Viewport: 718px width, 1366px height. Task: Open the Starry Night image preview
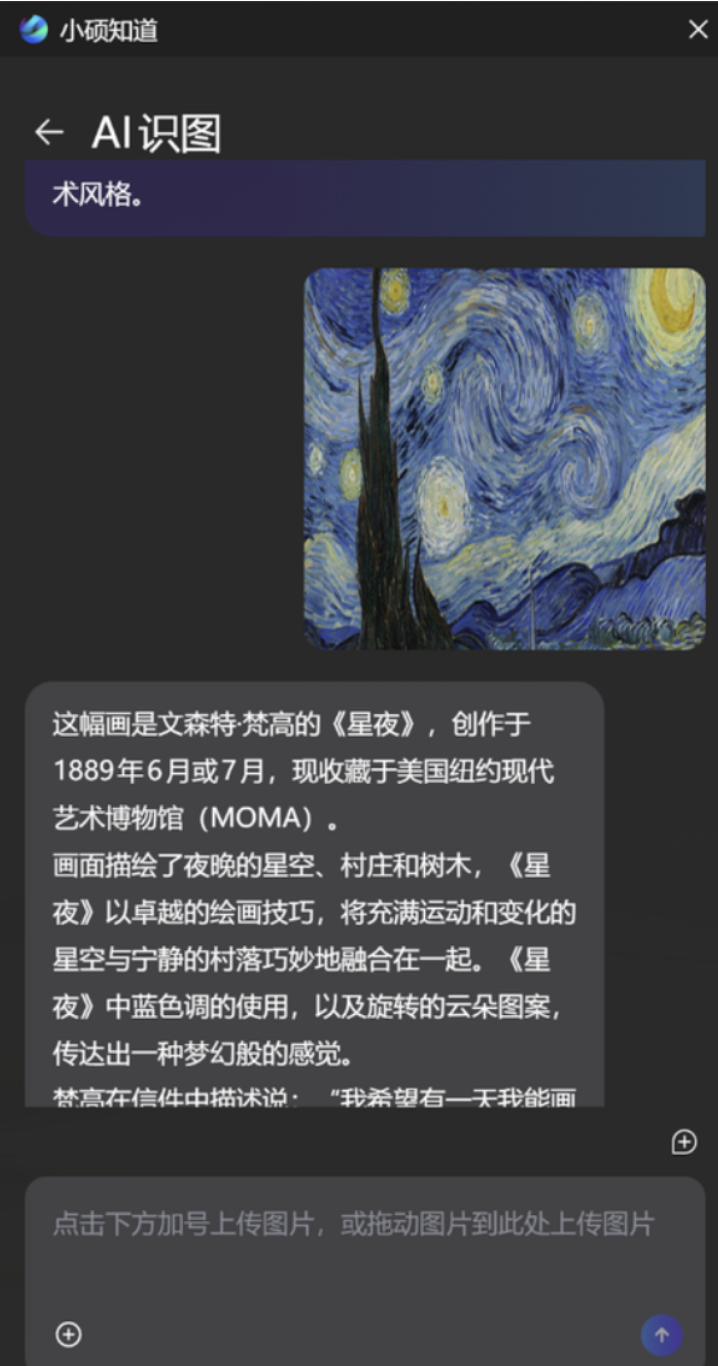point(505,459)
